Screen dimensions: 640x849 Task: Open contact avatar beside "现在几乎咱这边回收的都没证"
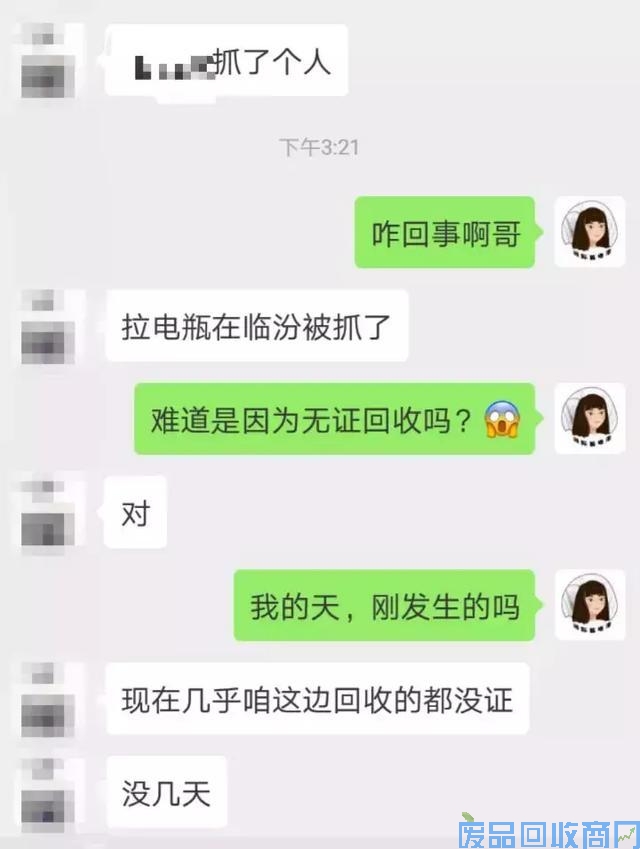click(47, 699)
